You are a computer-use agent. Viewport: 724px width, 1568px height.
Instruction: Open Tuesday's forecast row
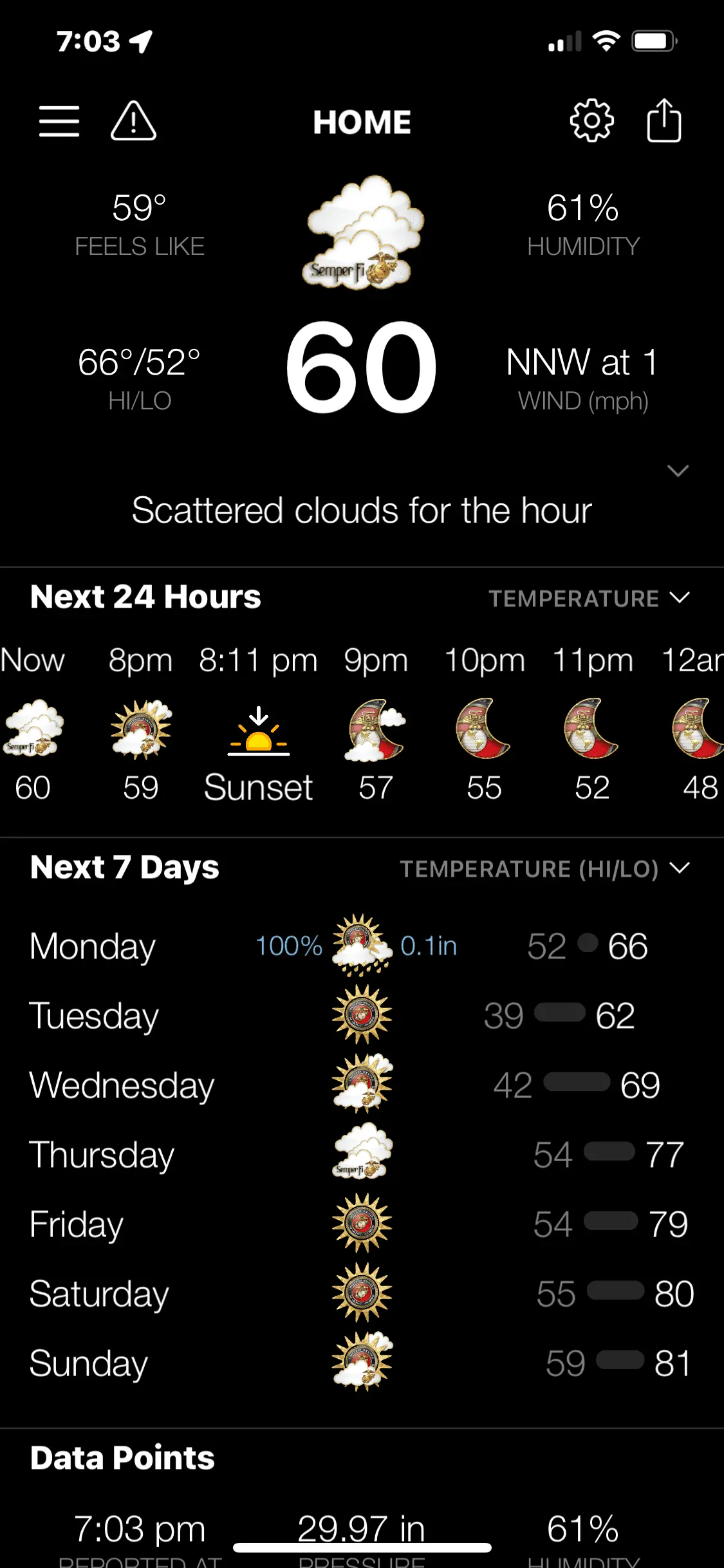click(362, 1016)
